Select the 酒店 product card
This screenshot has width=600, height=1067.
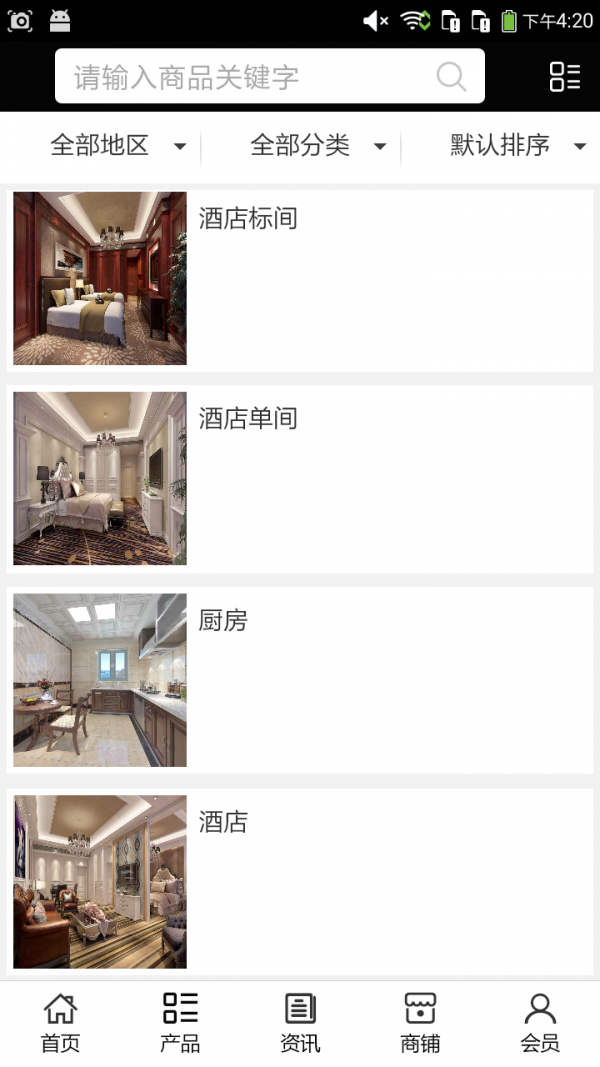[300, 882]
